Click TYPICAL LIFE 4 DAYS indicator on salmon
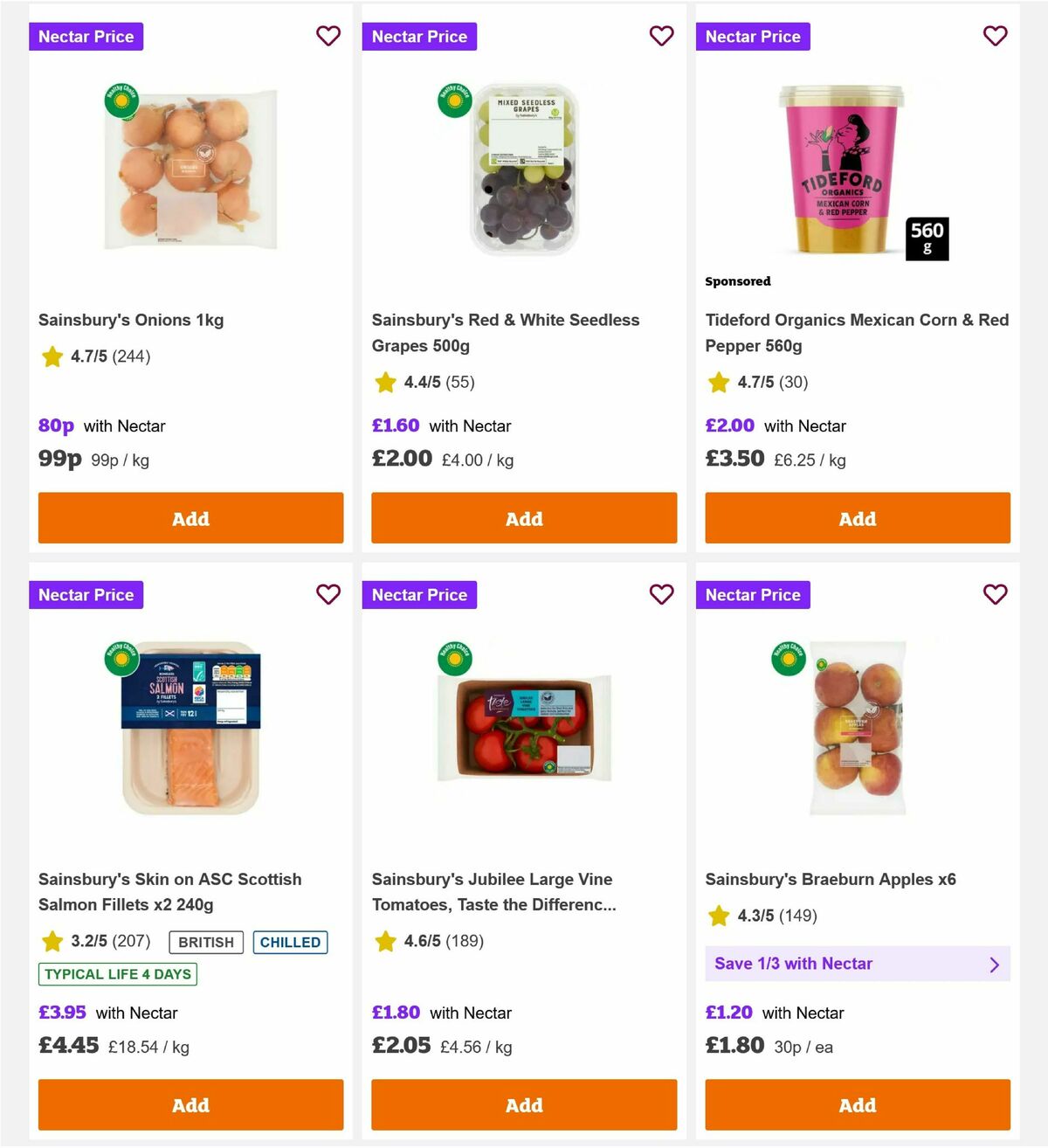The image size is (1048, 1148). tap(117, 974)
